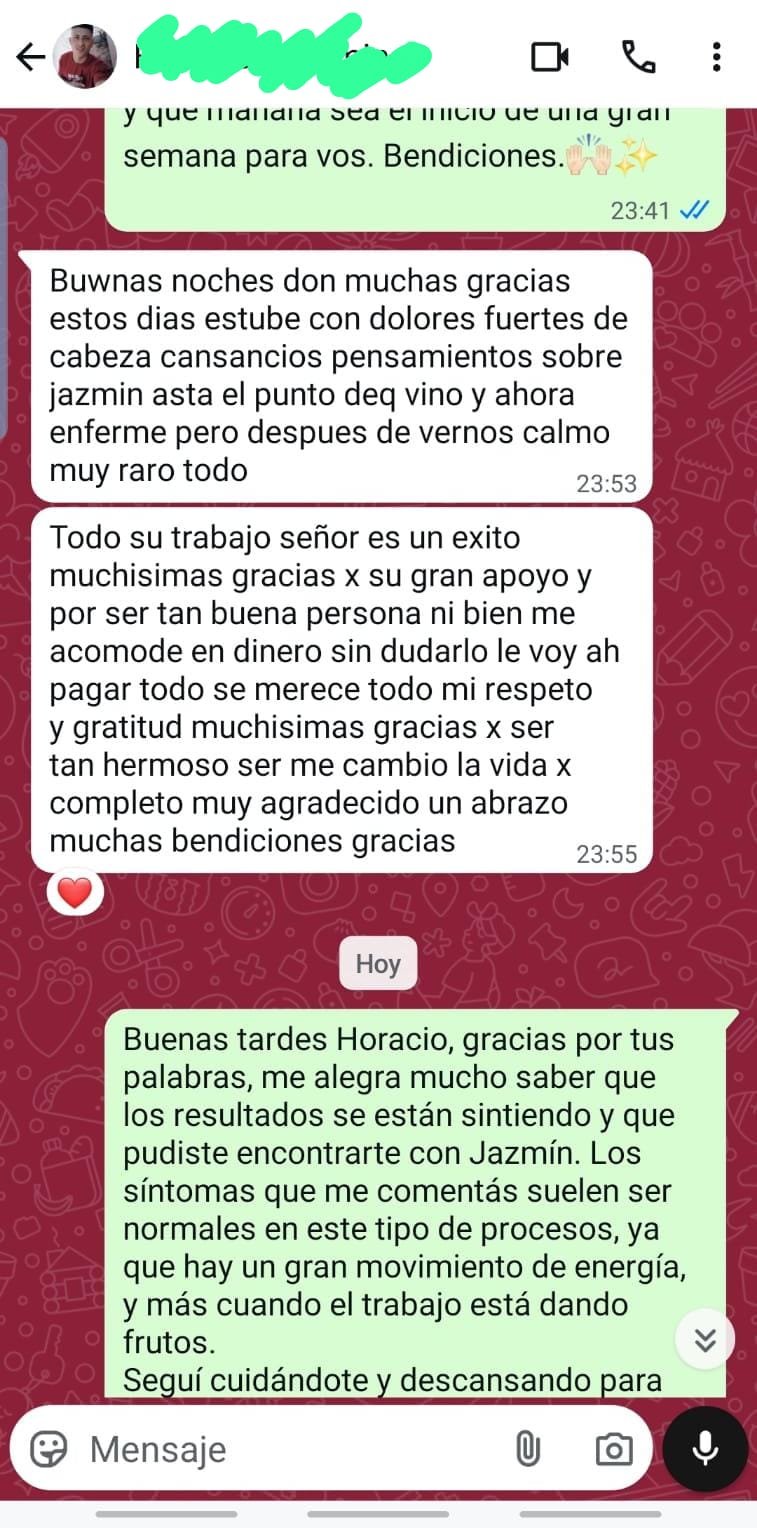
Task: Open the overflow menu
Action: coord(716,57)
